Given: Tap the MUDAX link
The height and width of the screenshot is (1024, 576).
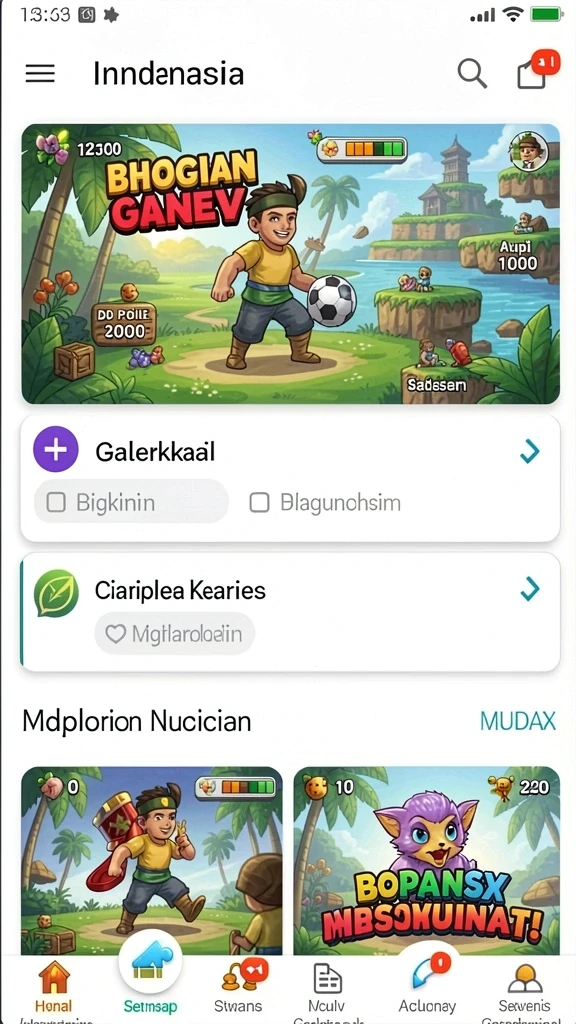Looking at the screenshot, I should pos(518,722).
